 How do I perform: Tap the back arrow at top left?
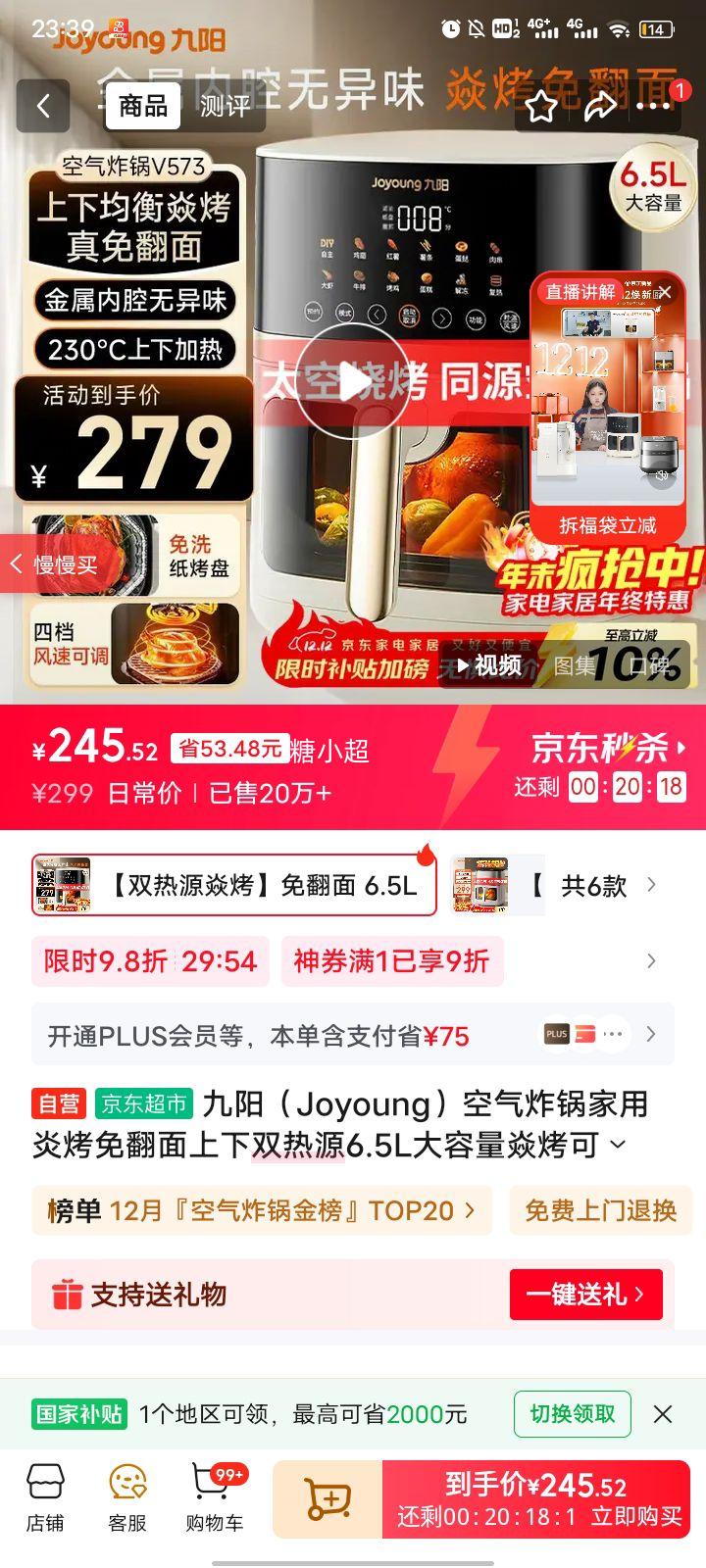(43, 108)
